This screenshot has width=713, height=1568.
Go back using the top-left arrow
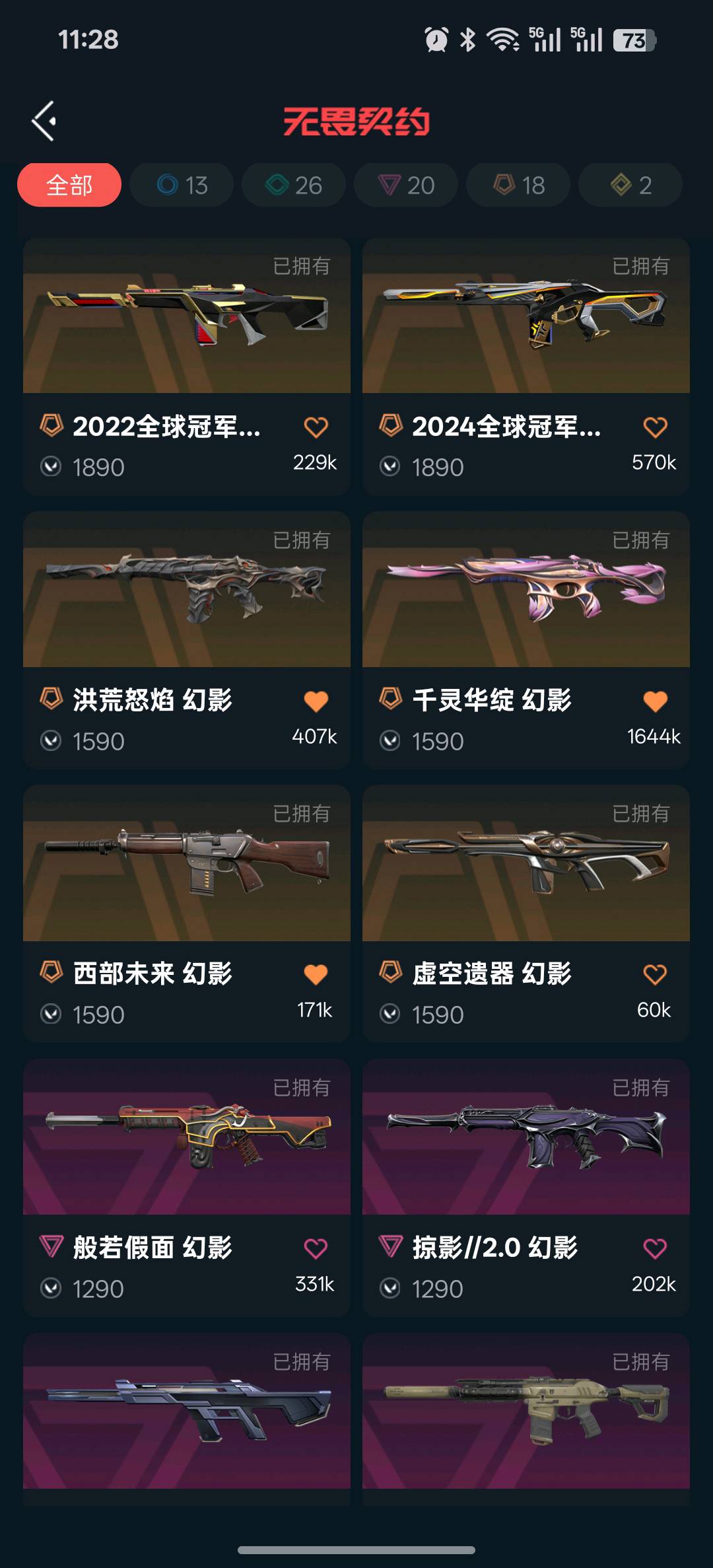point(44,122)
